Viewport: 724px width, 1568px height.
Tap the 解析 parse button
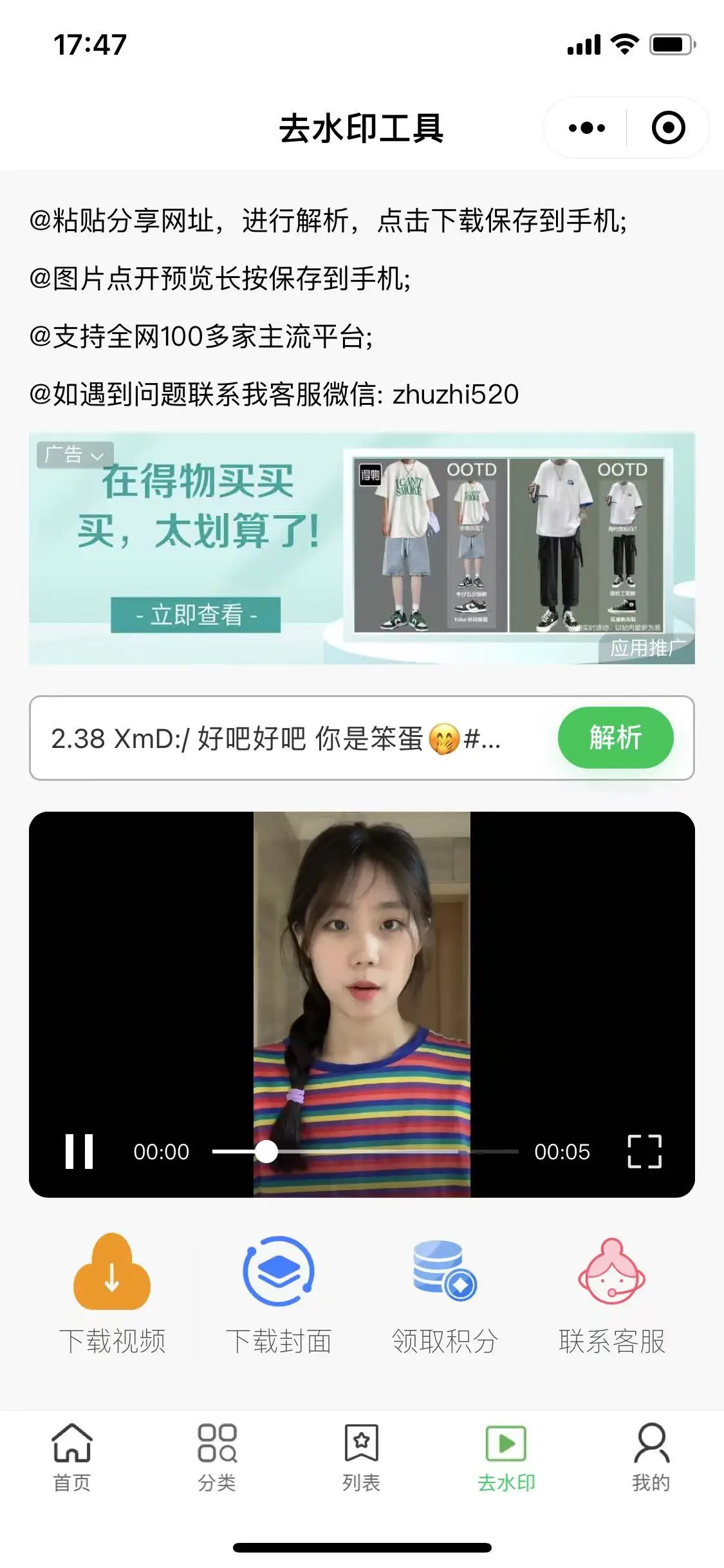pyautogui.click(x=615, y=738)
